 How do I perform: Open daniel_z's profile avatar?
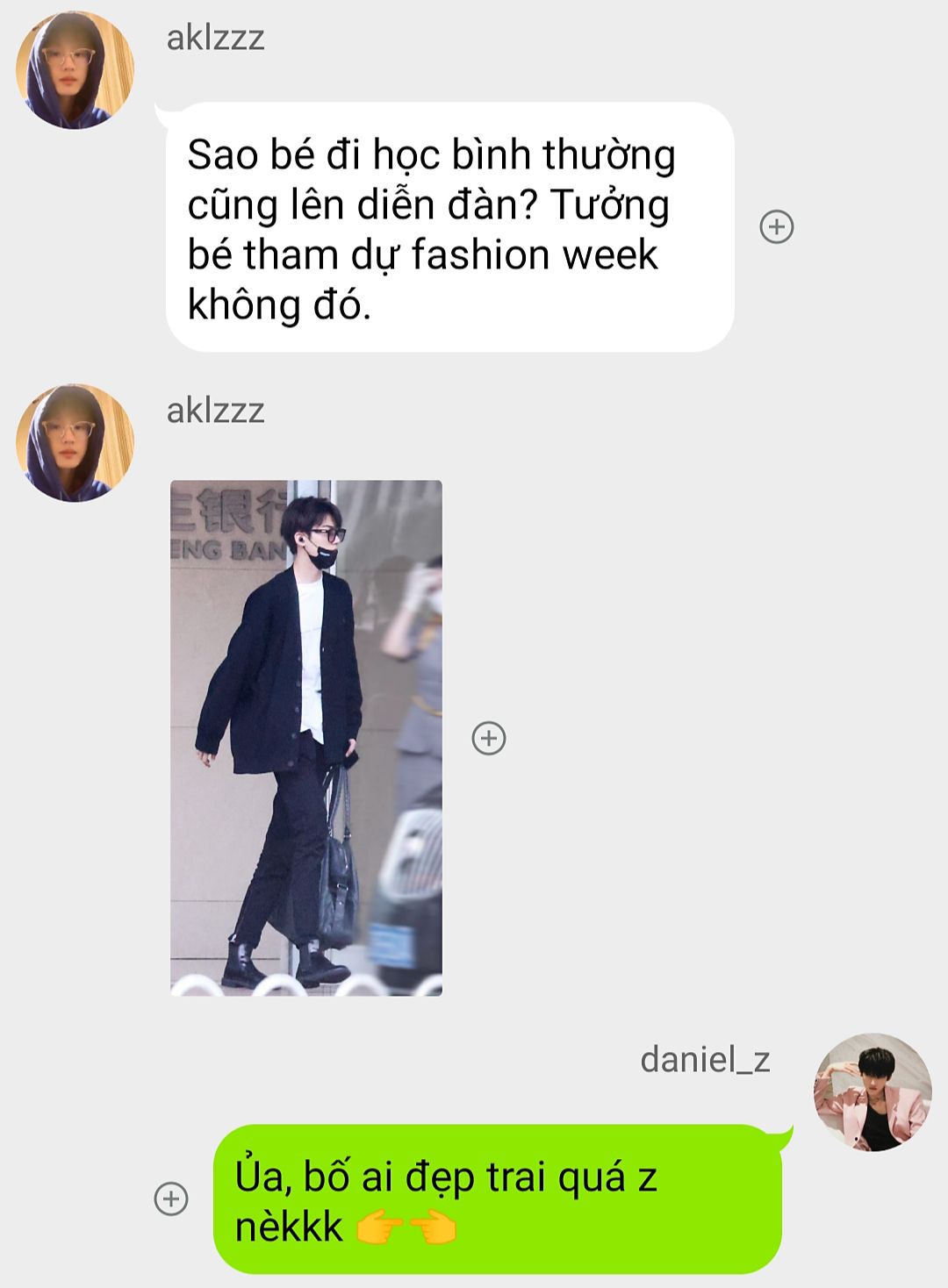873,1093
